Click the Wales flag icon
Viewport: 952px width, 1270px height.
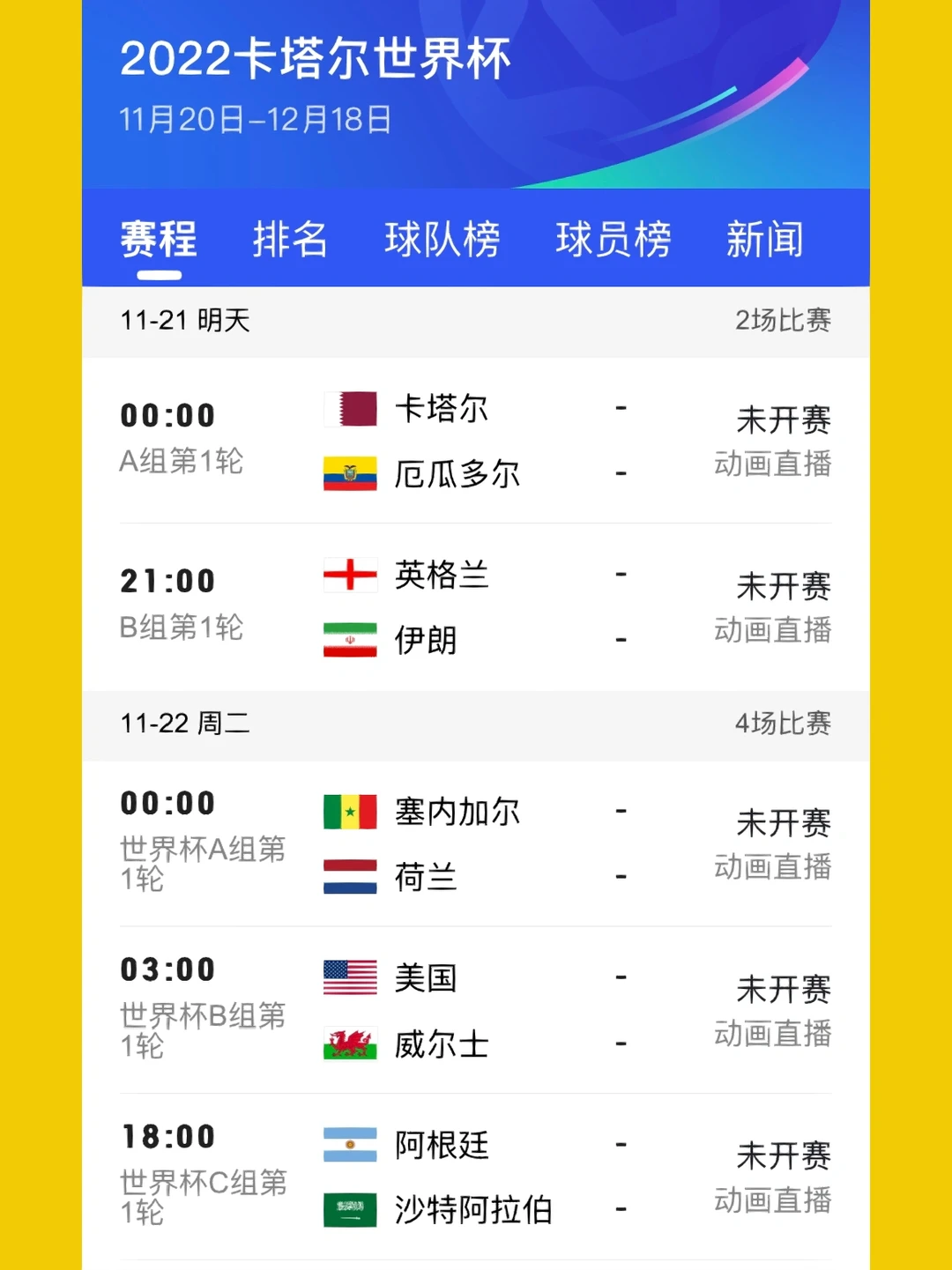(350, 1044)
